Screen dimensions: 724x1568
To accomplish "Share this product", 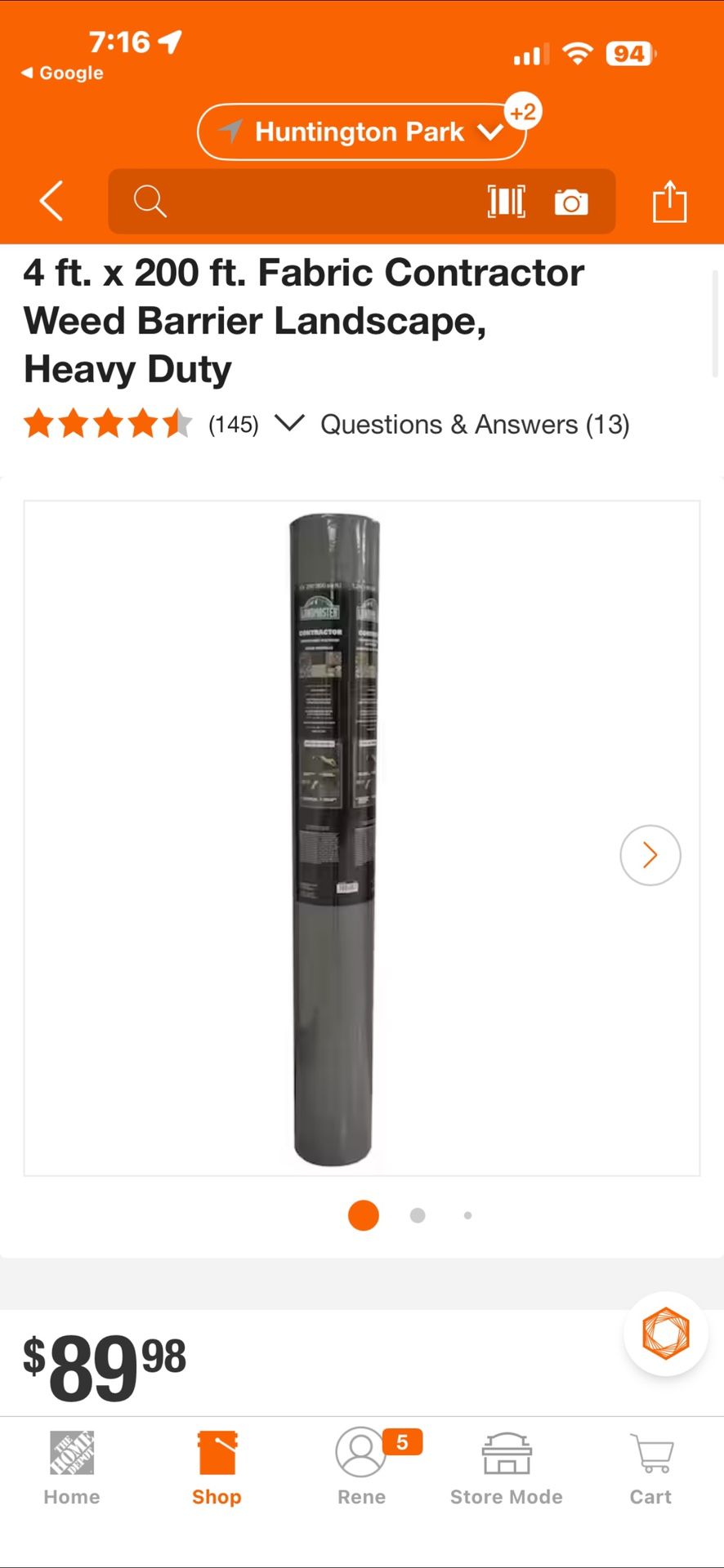I will point(669,201).
